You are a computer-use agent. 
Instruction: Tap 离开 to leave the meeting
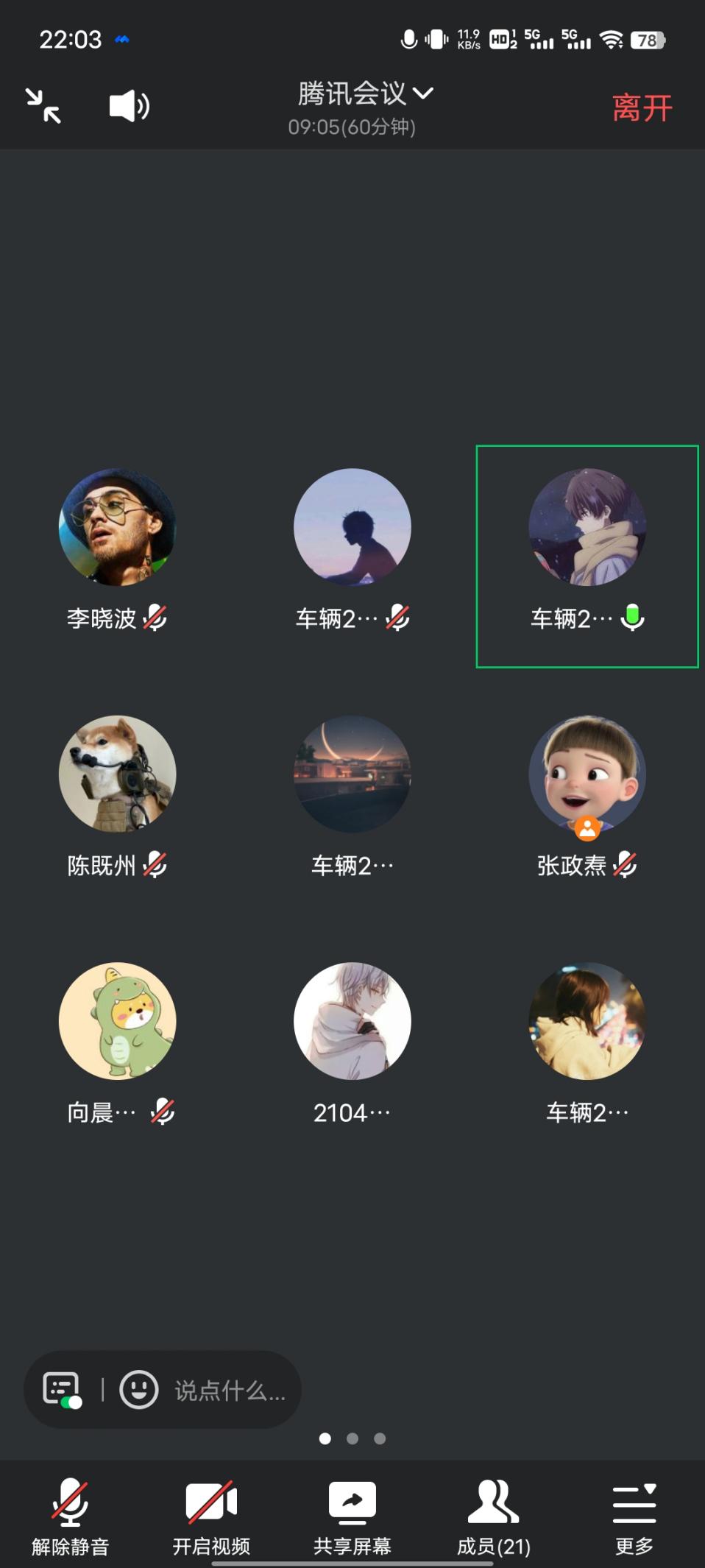pos(642,108)
